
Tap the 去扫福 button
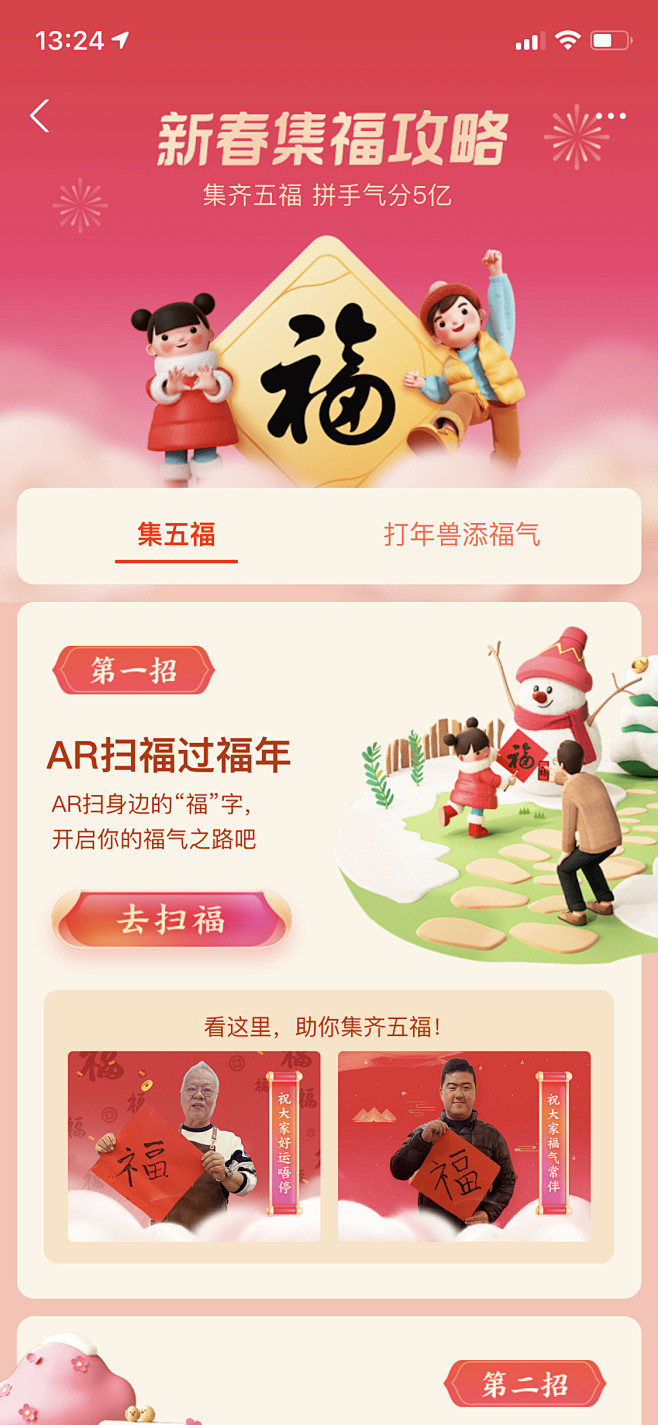point(171,920)
